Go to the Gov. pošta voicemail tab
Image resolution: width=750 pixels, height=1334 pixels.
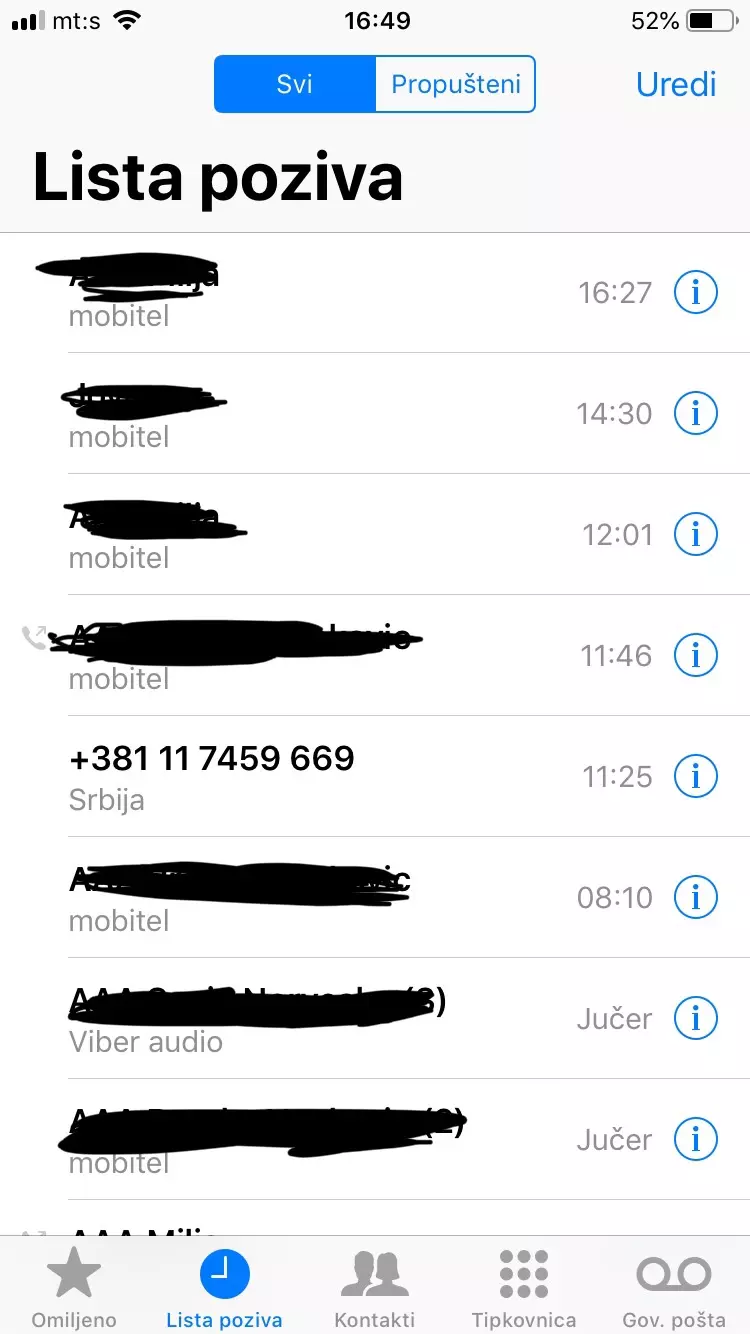point(674,1290)
